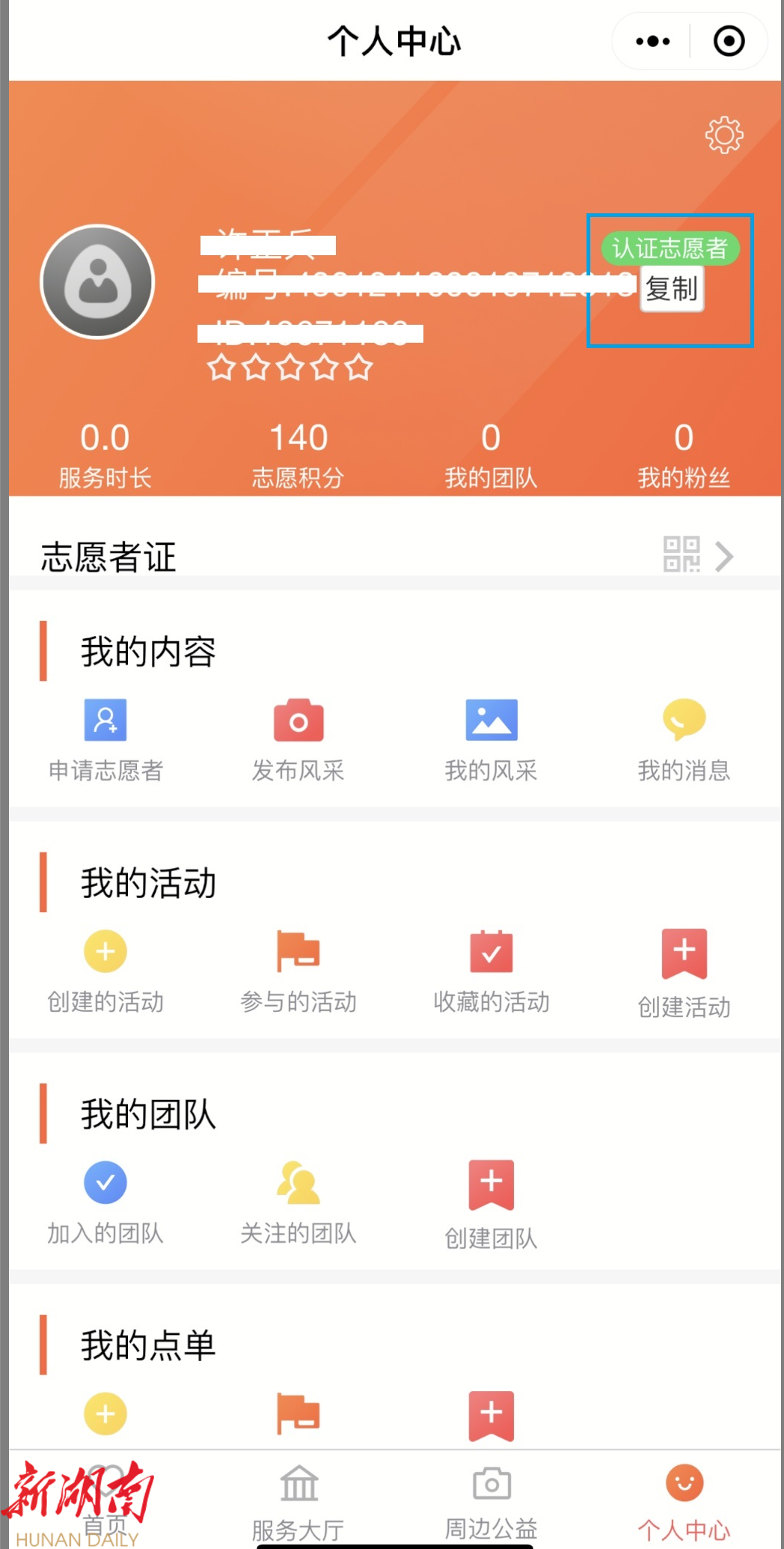
Task: Close the mini program with the circle button
Action: click(729, 41)
